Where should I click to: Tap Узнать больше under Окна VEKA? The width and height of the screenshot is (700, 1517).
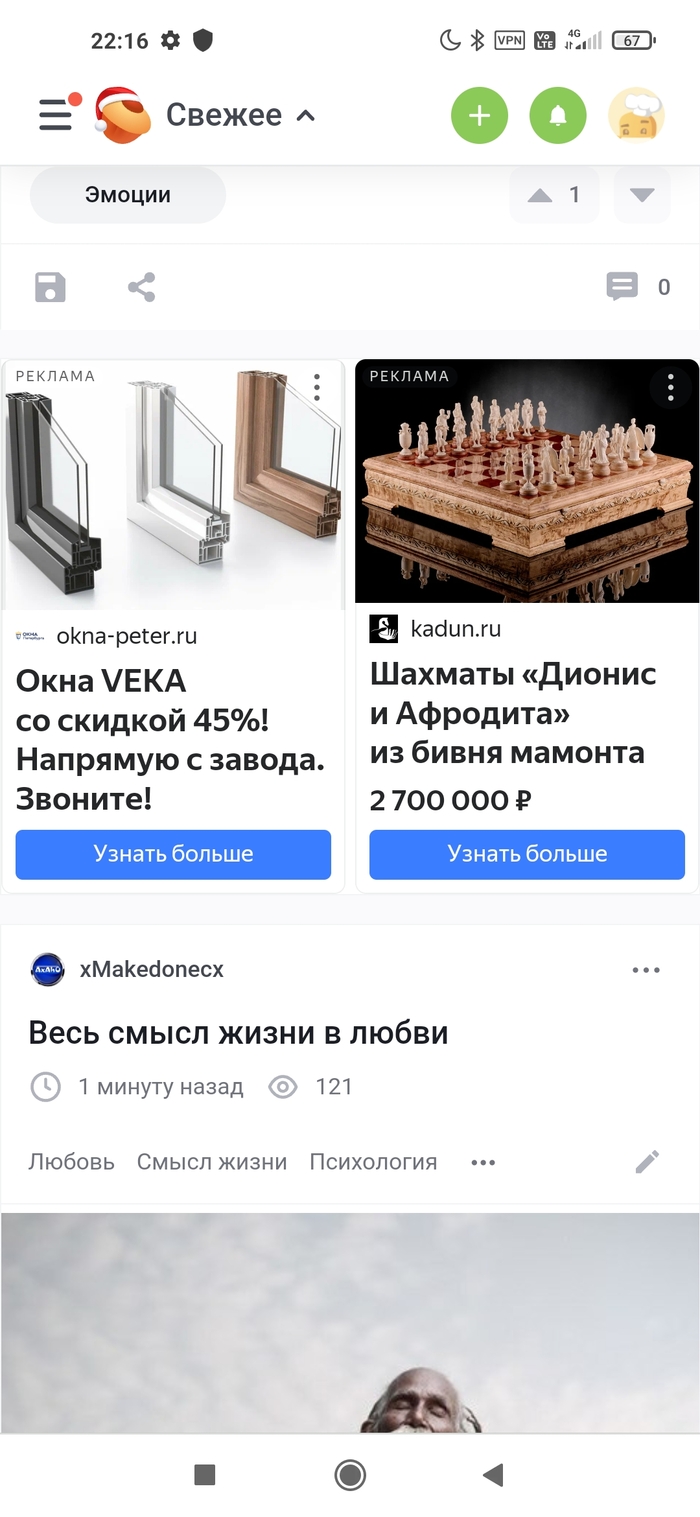pyautogui.click(x=173, y=854)
